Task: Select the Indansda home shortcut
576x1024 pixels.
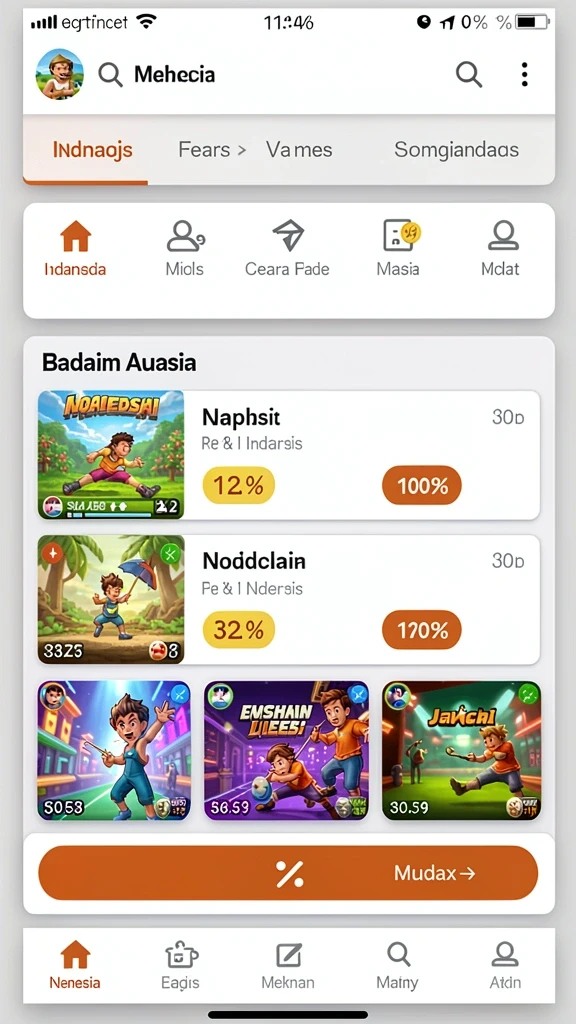Action: point(75,249)
